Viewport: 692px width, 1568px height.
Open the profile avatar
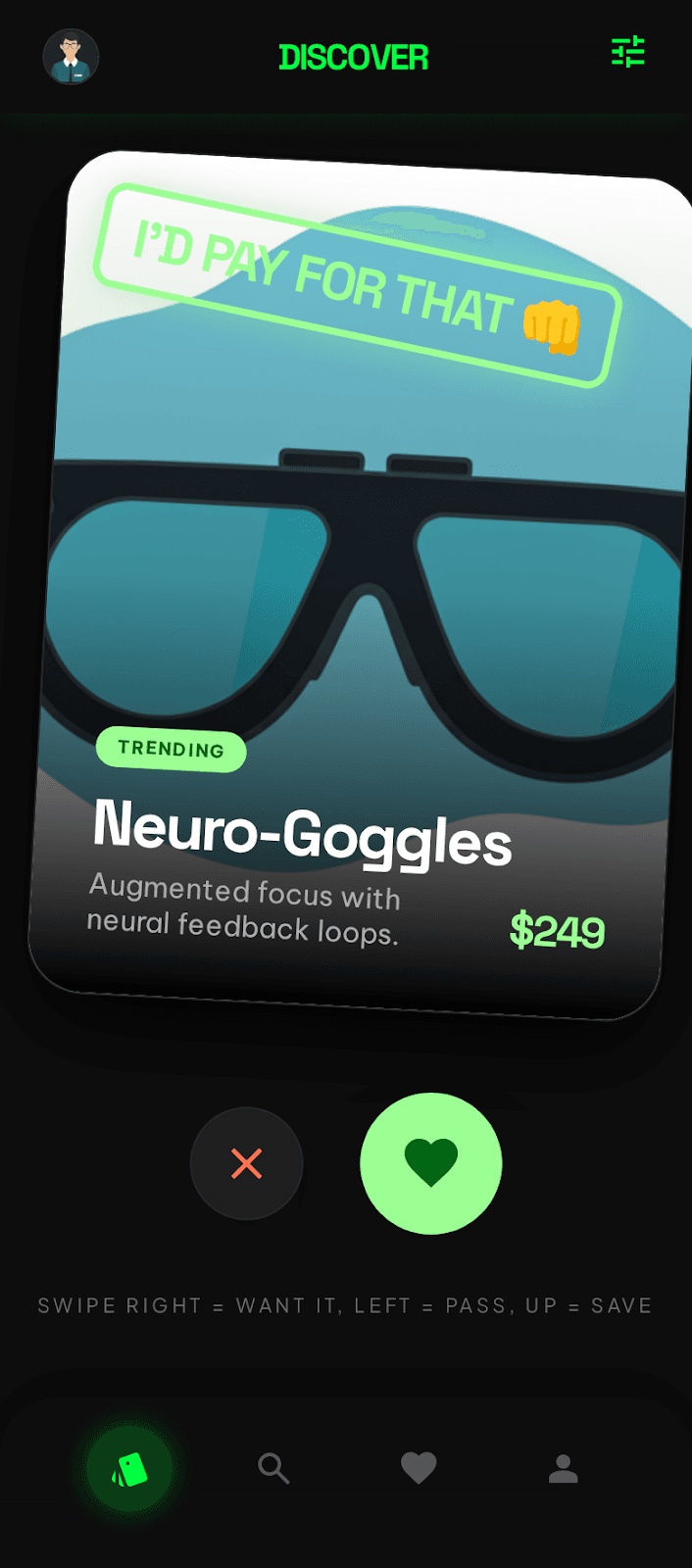tap(71, 56)
